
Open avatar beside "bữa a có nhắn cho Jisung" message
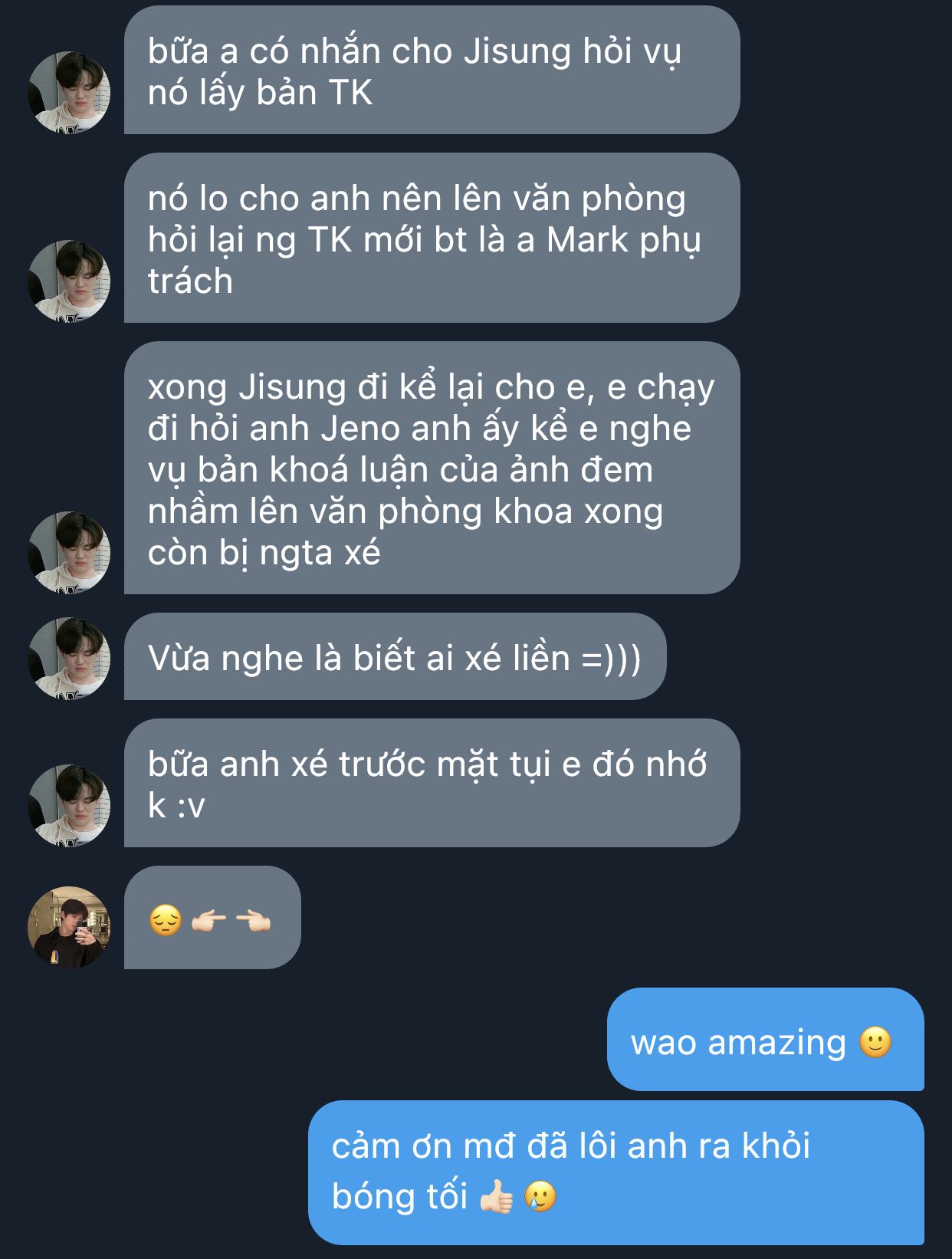[69, 93]
